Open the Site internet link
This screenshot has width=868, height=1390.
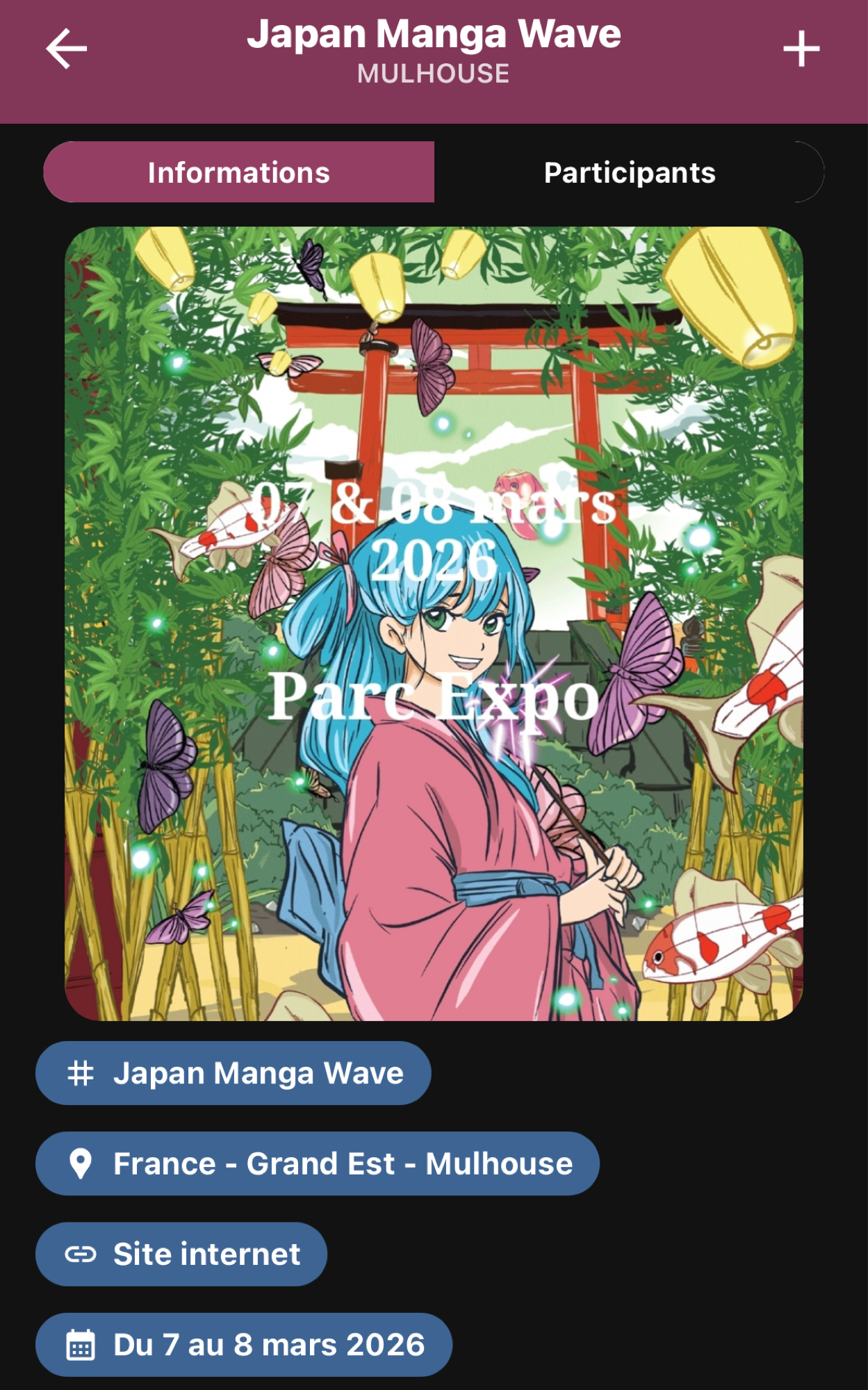pyautogui.click(x=181, y=1254)
